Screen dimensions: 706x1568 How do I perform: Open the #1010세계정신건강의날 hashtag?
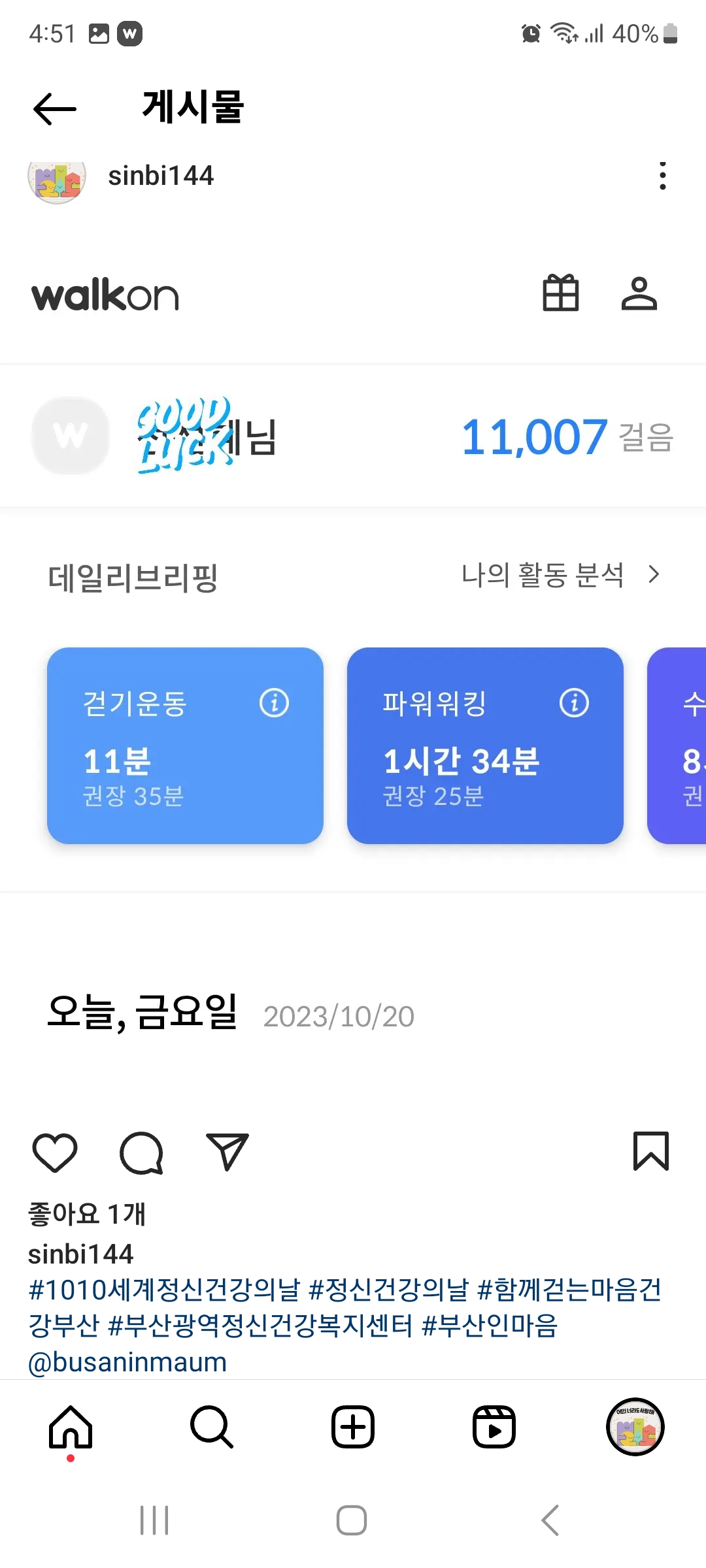164,1290
